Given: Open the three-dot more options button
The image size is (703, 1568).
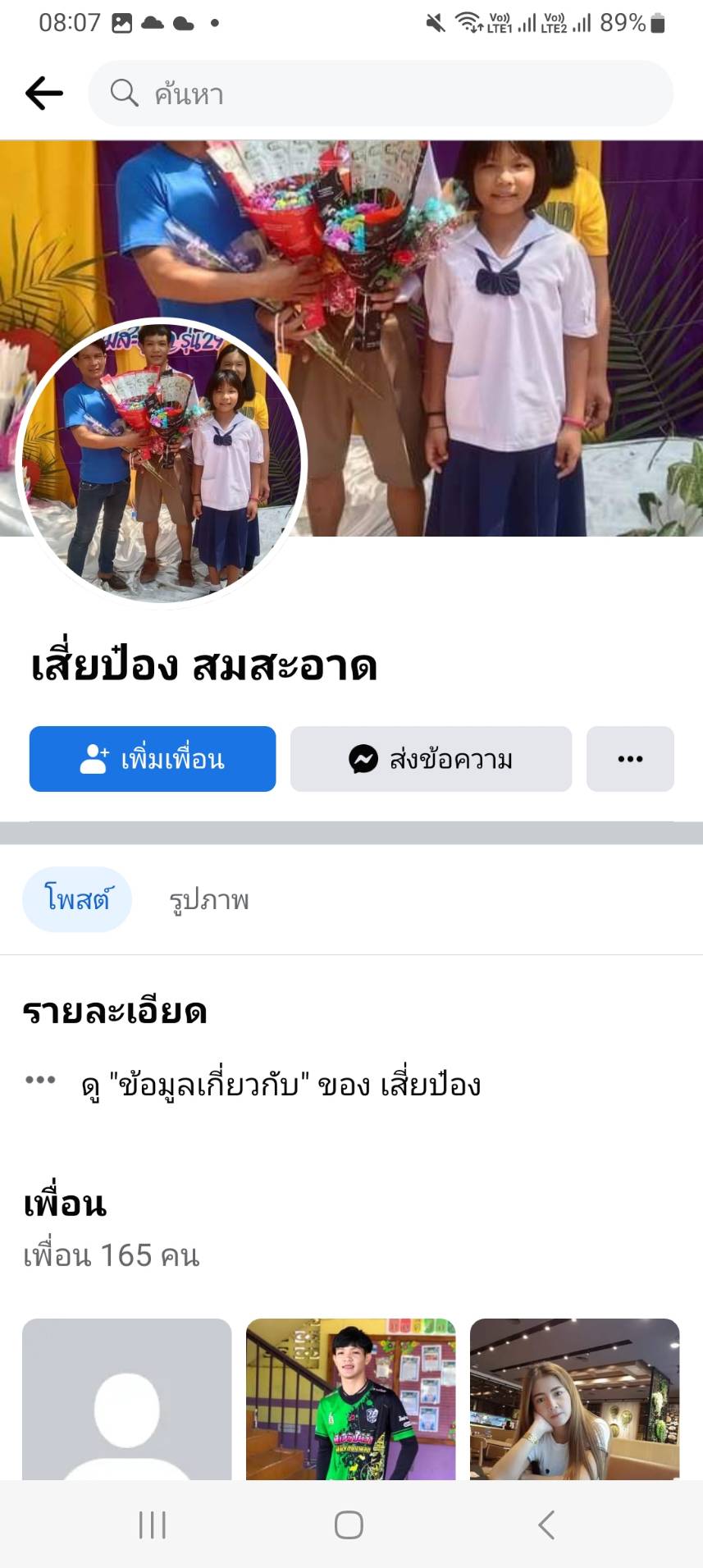Looking at the screenshot, I should pos(630,759).
